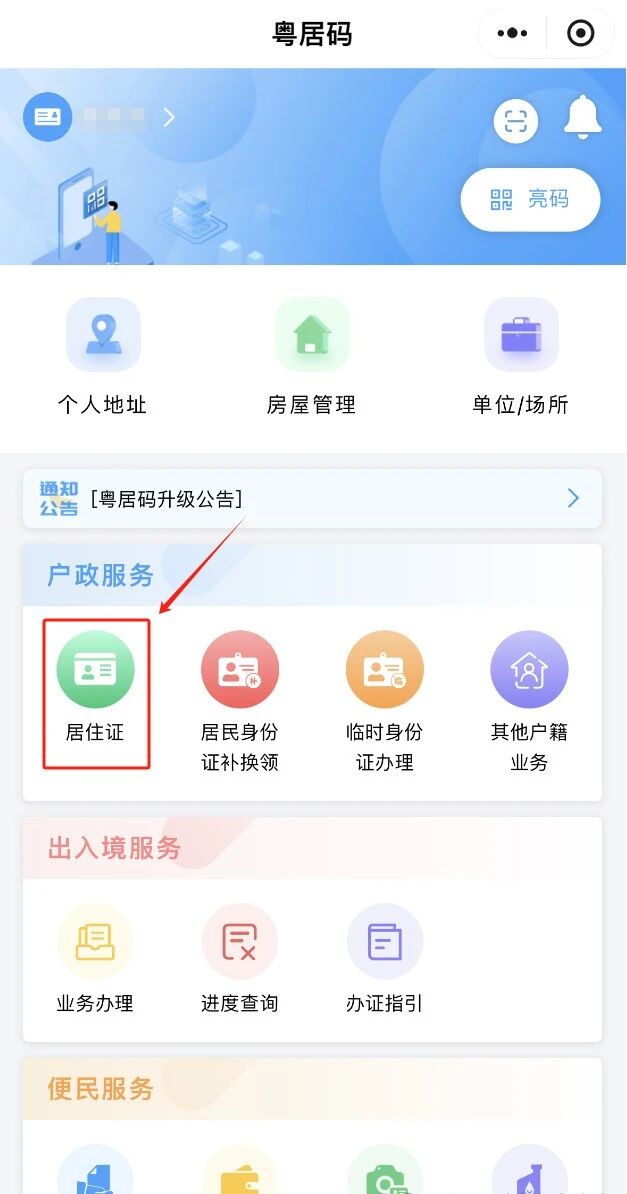Select 居住证 service
Screen dimensions: 627x1194
96,692
